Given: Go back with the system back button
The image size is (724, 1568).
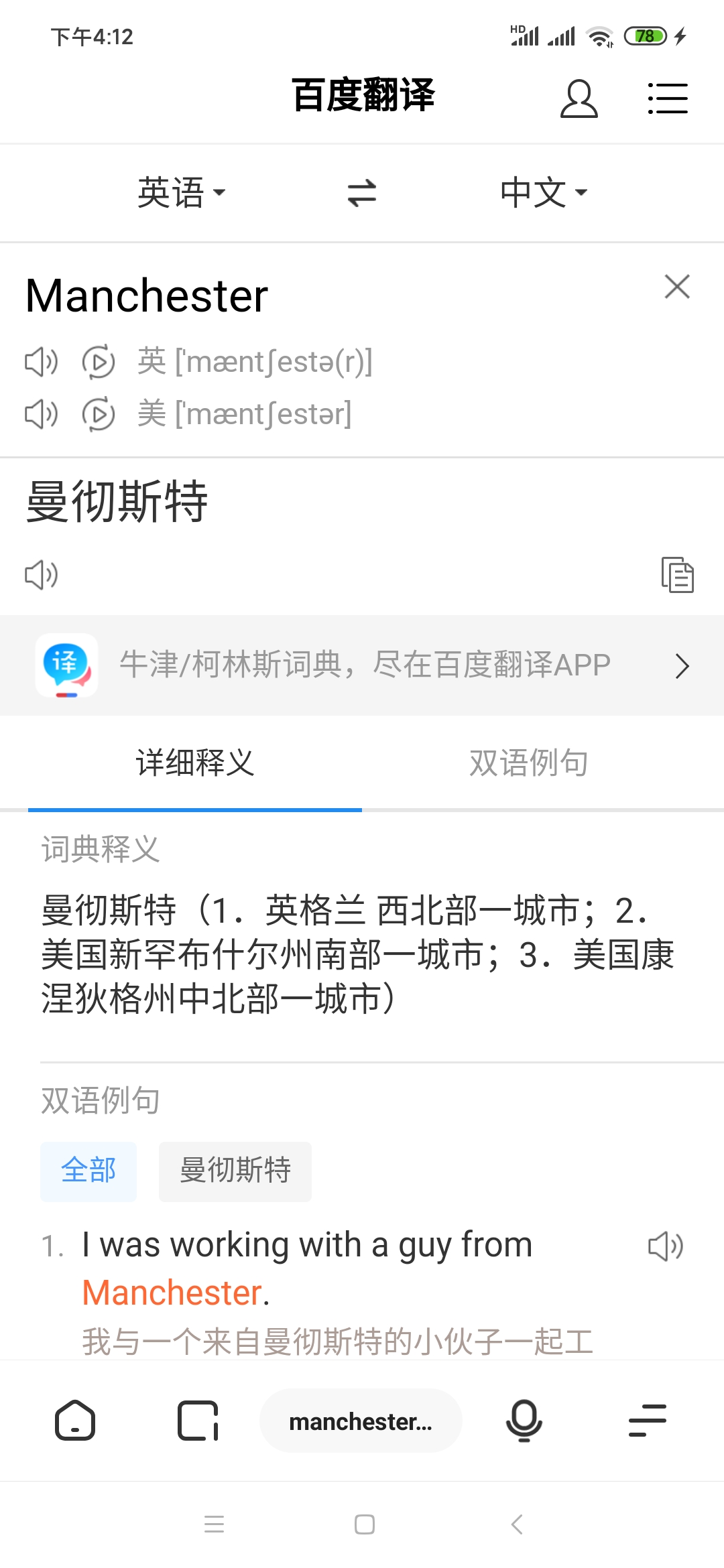Looking at the screenshot, I should tap(516, 1524).
